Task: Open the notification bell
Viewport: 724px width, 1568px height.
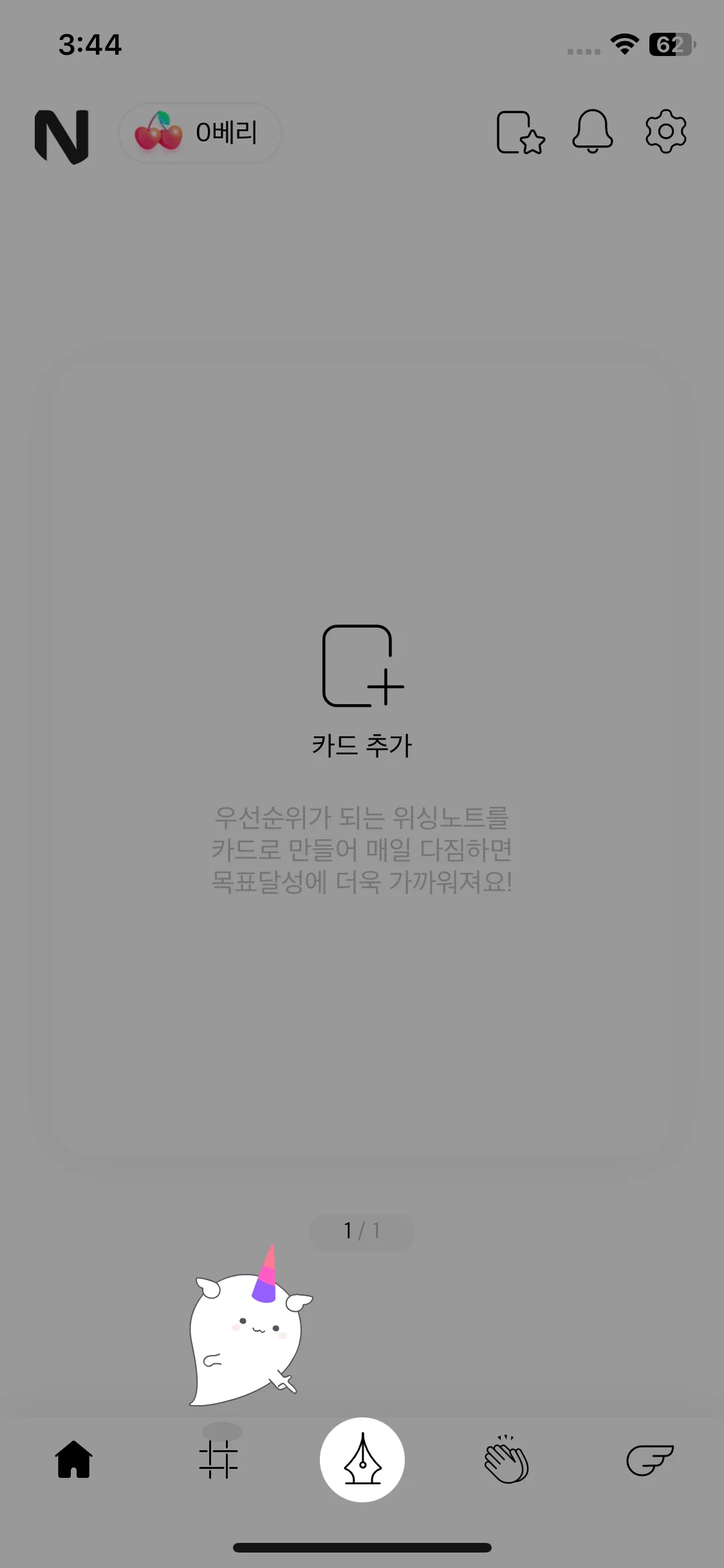Action: 592,131
